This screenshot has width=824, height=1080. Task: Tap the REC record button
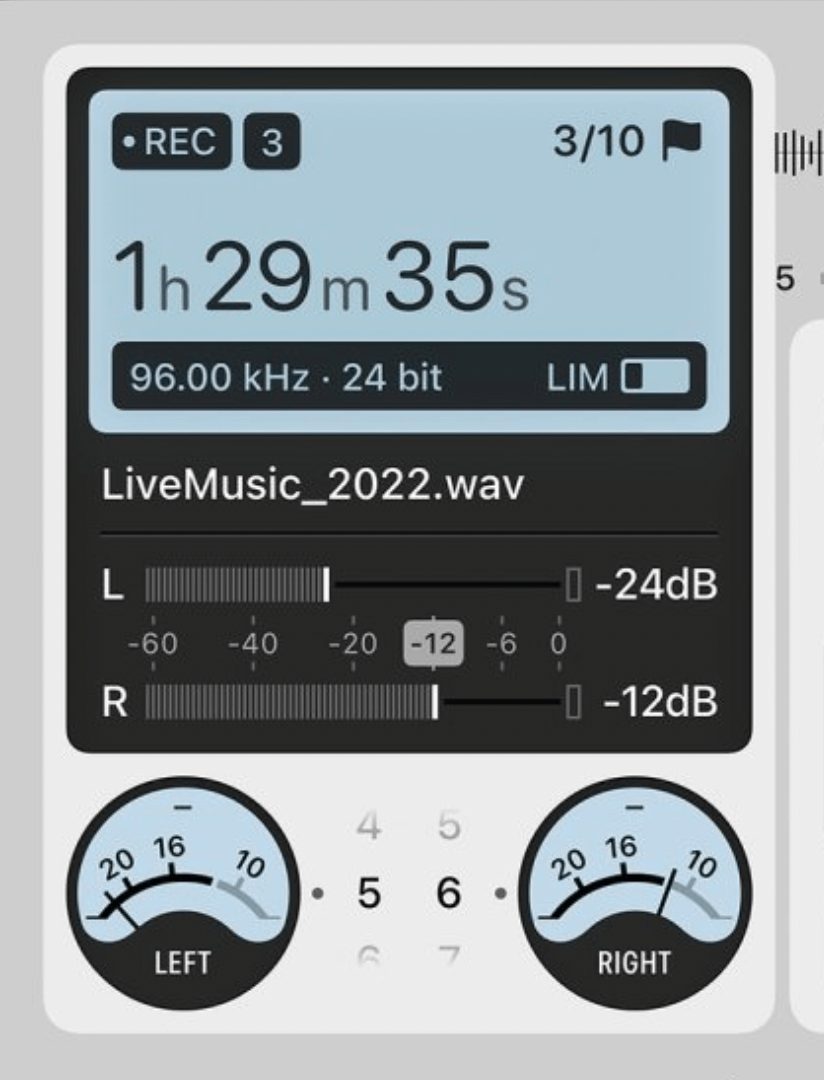171,142
